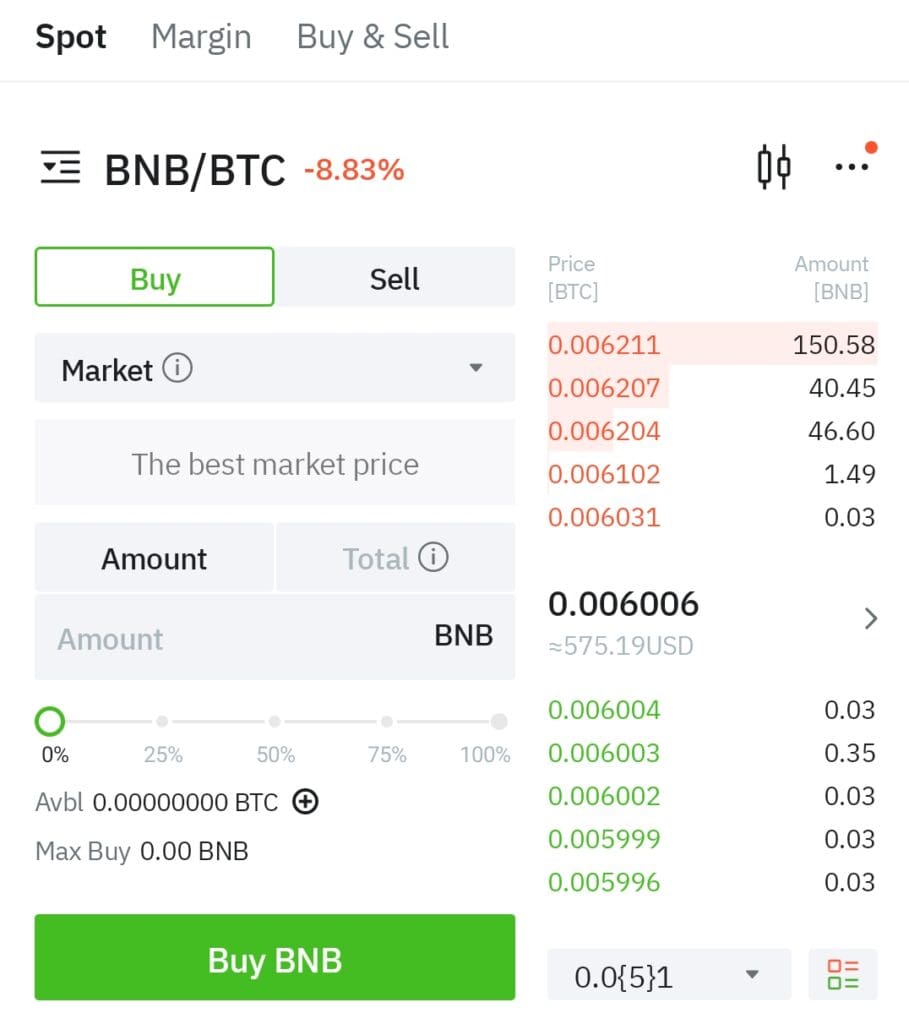The height and width of the screenshot is (1024, 909).
Task: Expand the order type selection arrow
Action: coord(477,368)
